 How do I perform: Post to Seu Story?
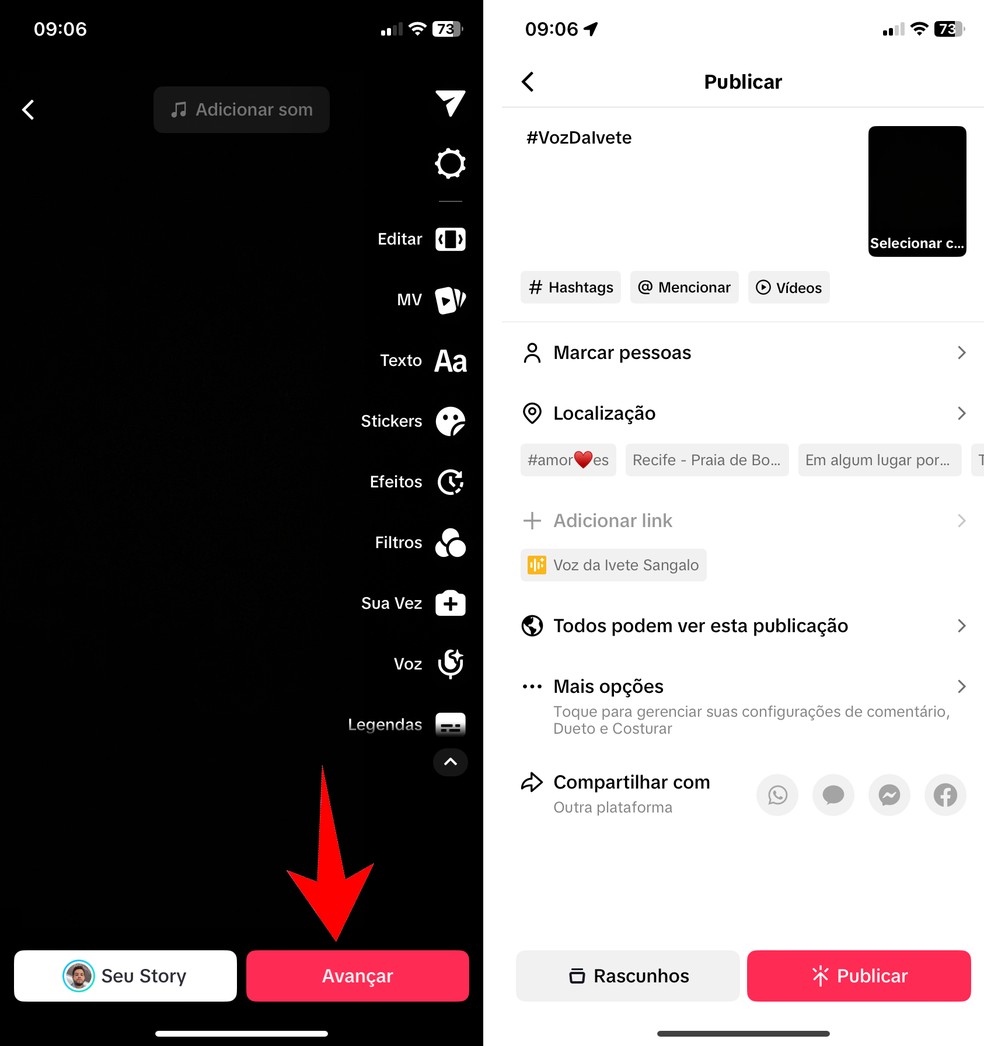(x=125, y=976)
